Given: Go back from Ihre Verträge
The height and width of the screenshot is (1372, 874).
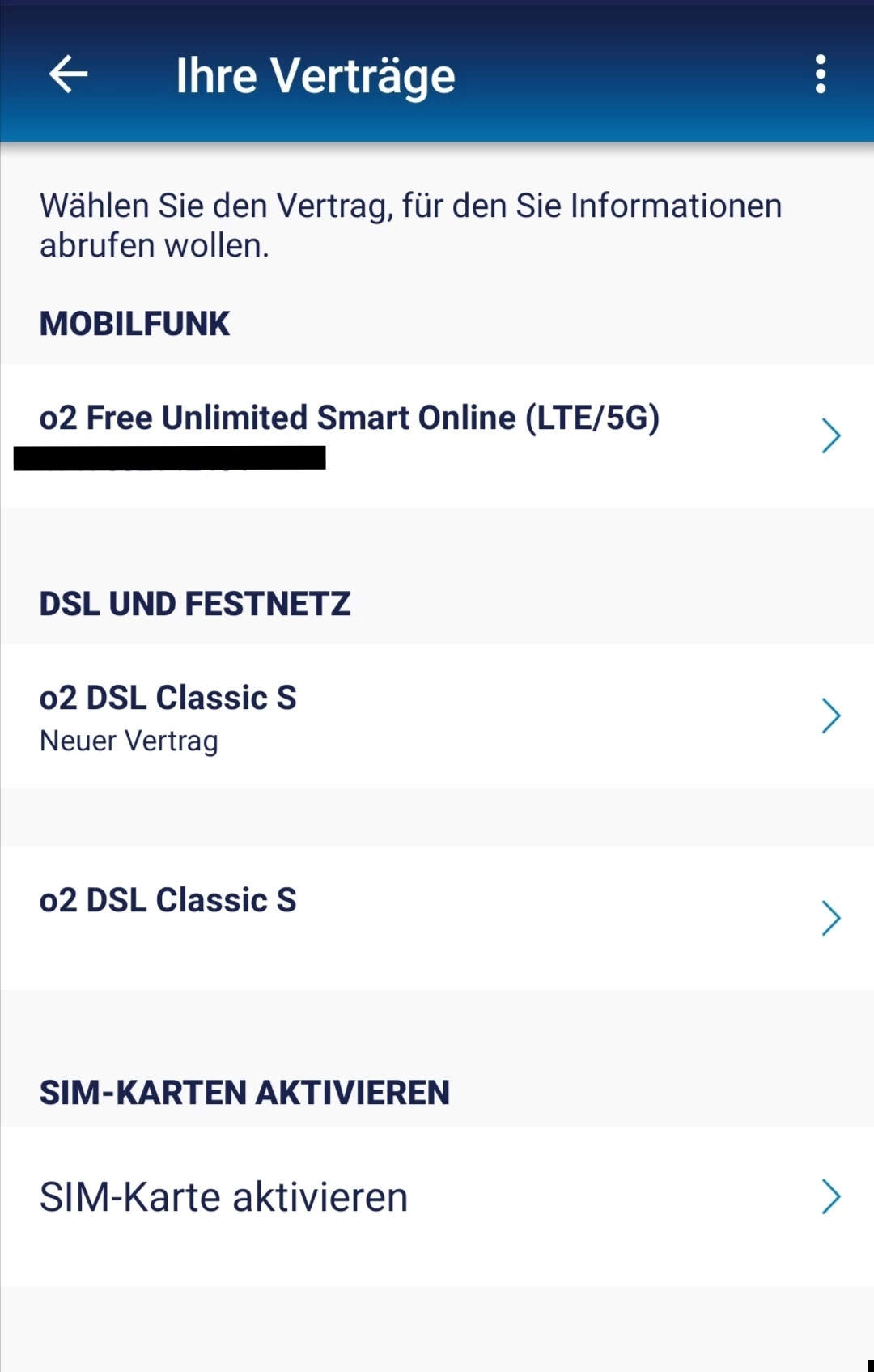Looking at the screenshot, I should tap(69, 75).
